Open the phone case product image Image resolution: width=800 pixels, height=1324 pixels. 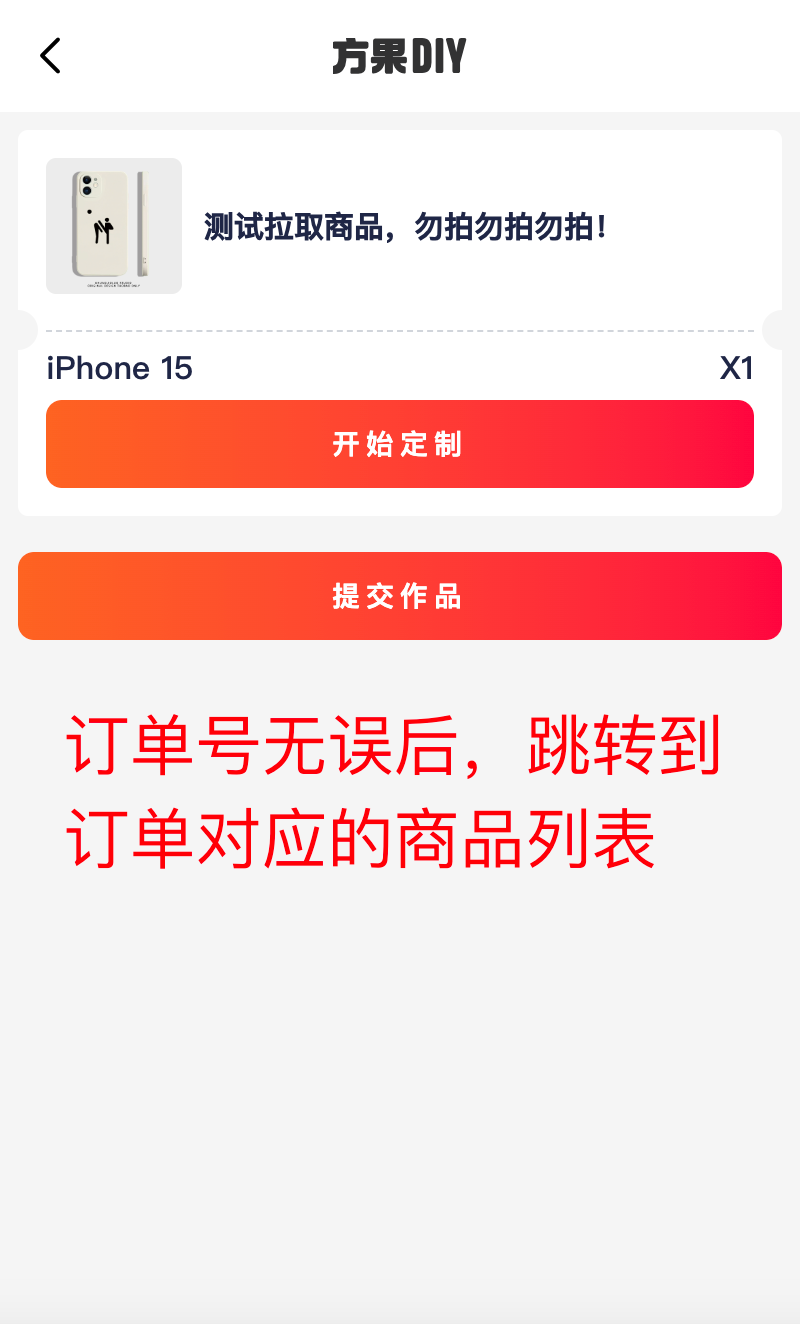point(114,226)
